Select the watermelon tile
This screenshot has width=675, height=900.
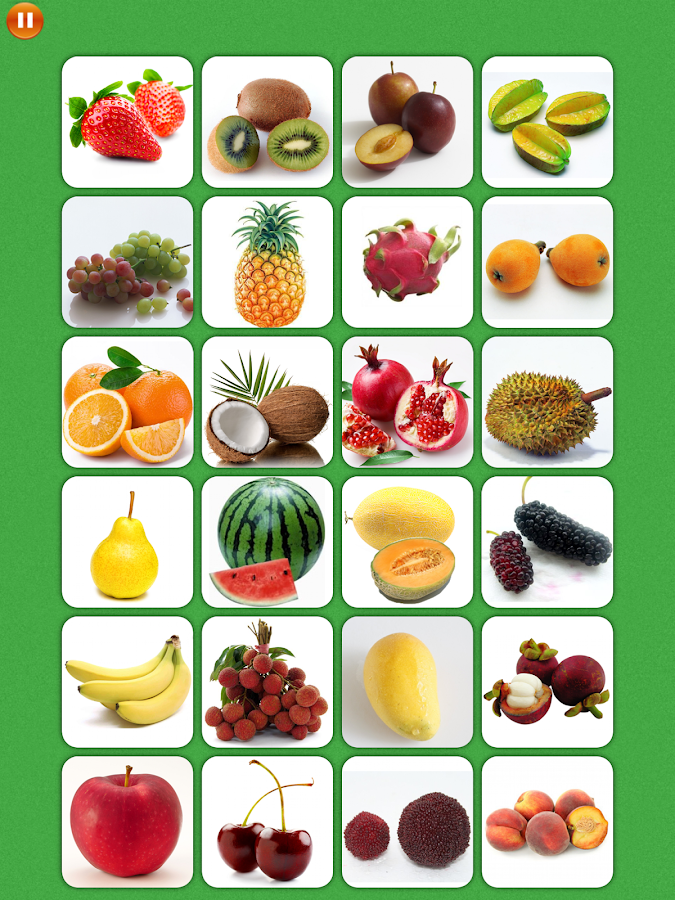[x=267, y=542]
